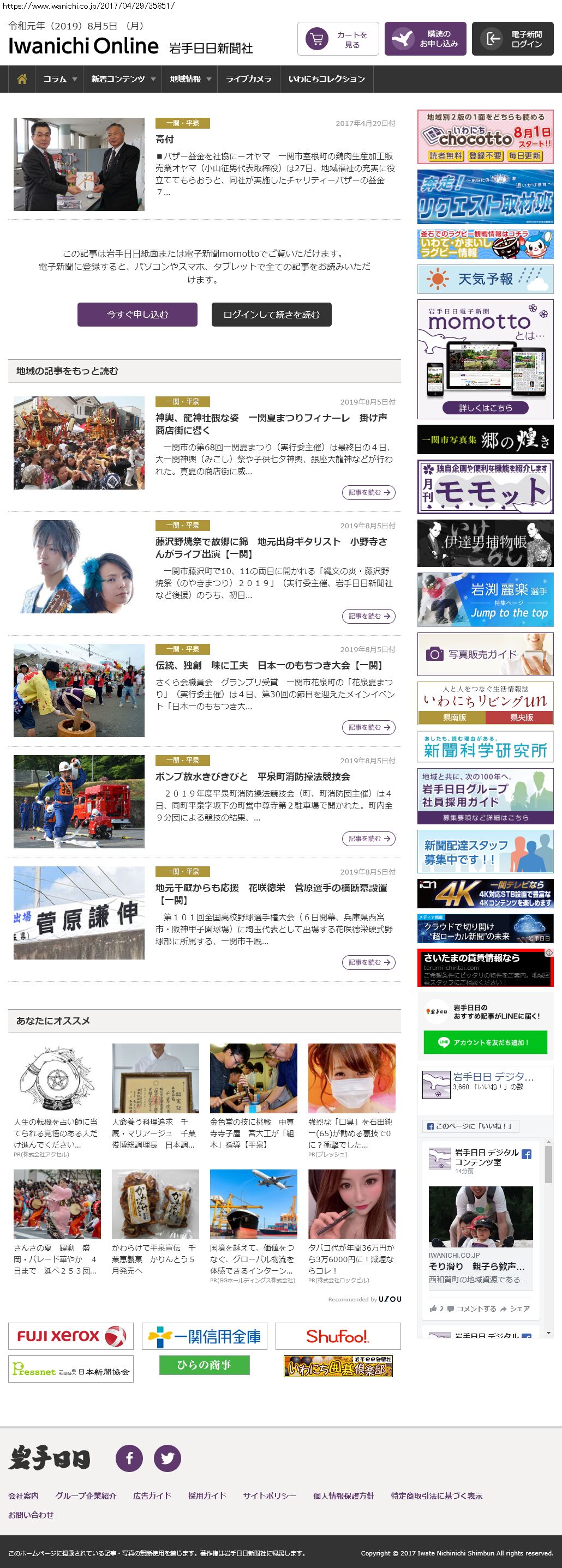The width and height of the screenshot is (562, 1568).
Task: Go to いわにちコレクション
Action: (326, 79)
